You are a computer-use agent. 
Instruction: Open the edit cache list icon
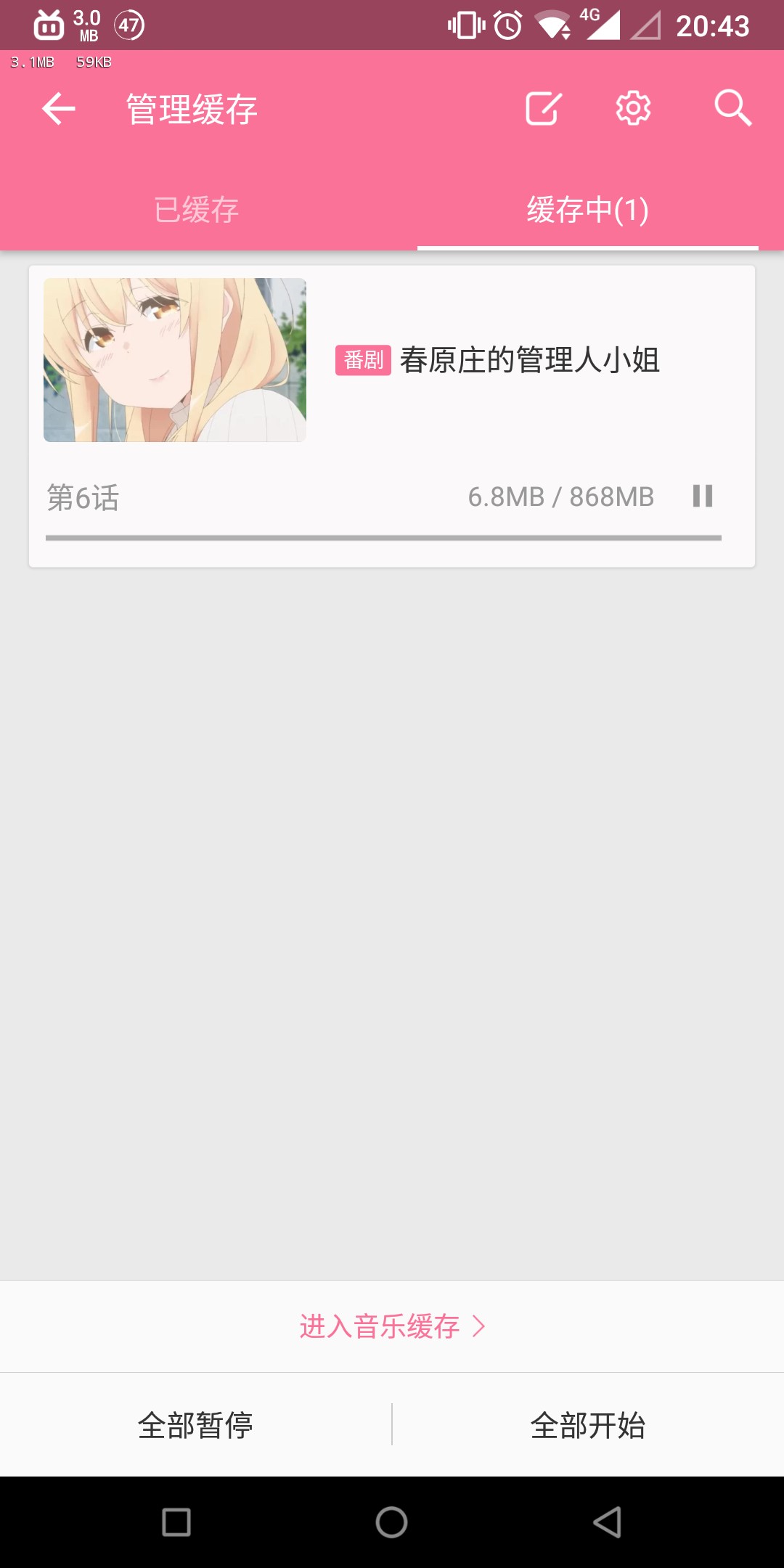coord(544,109)
